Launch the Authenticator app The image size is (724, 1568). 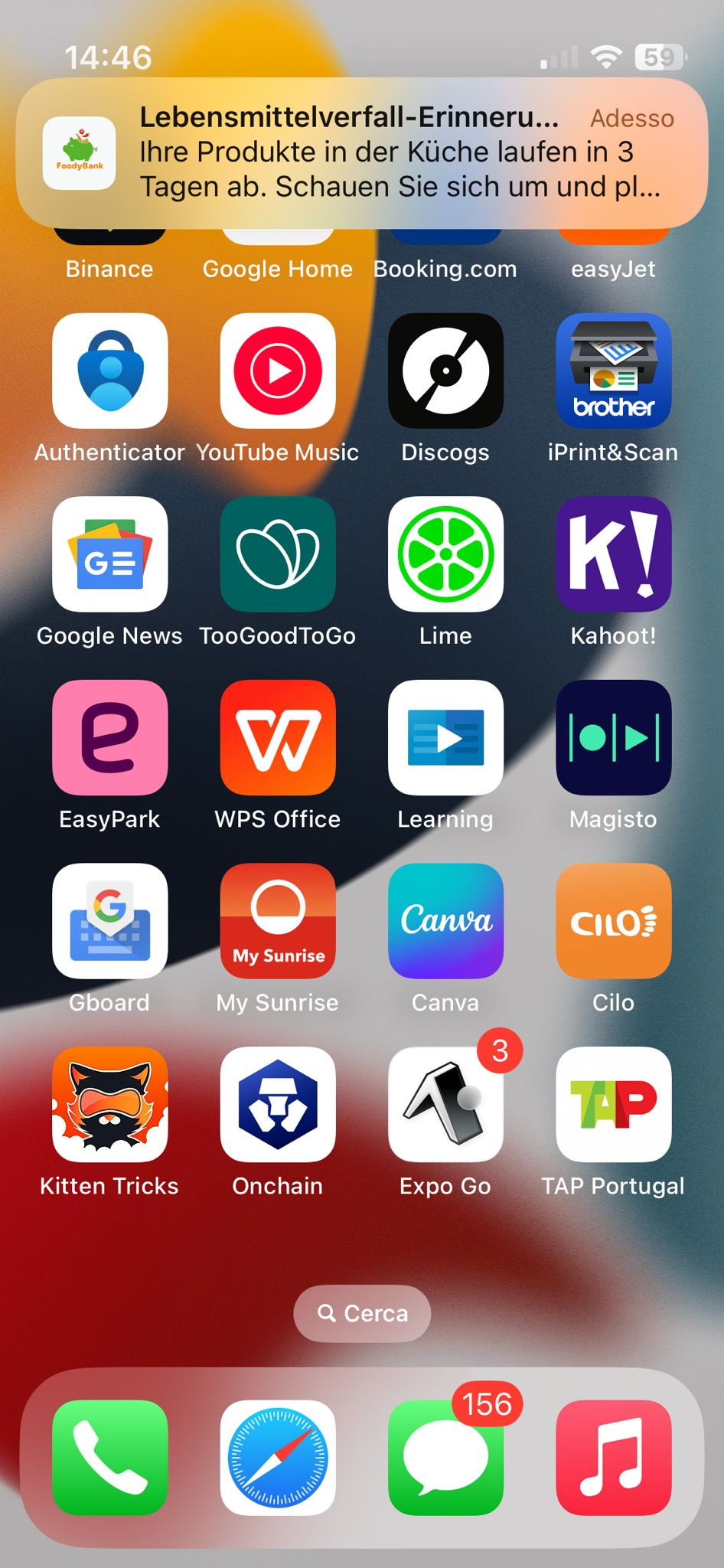click(110, 371)
